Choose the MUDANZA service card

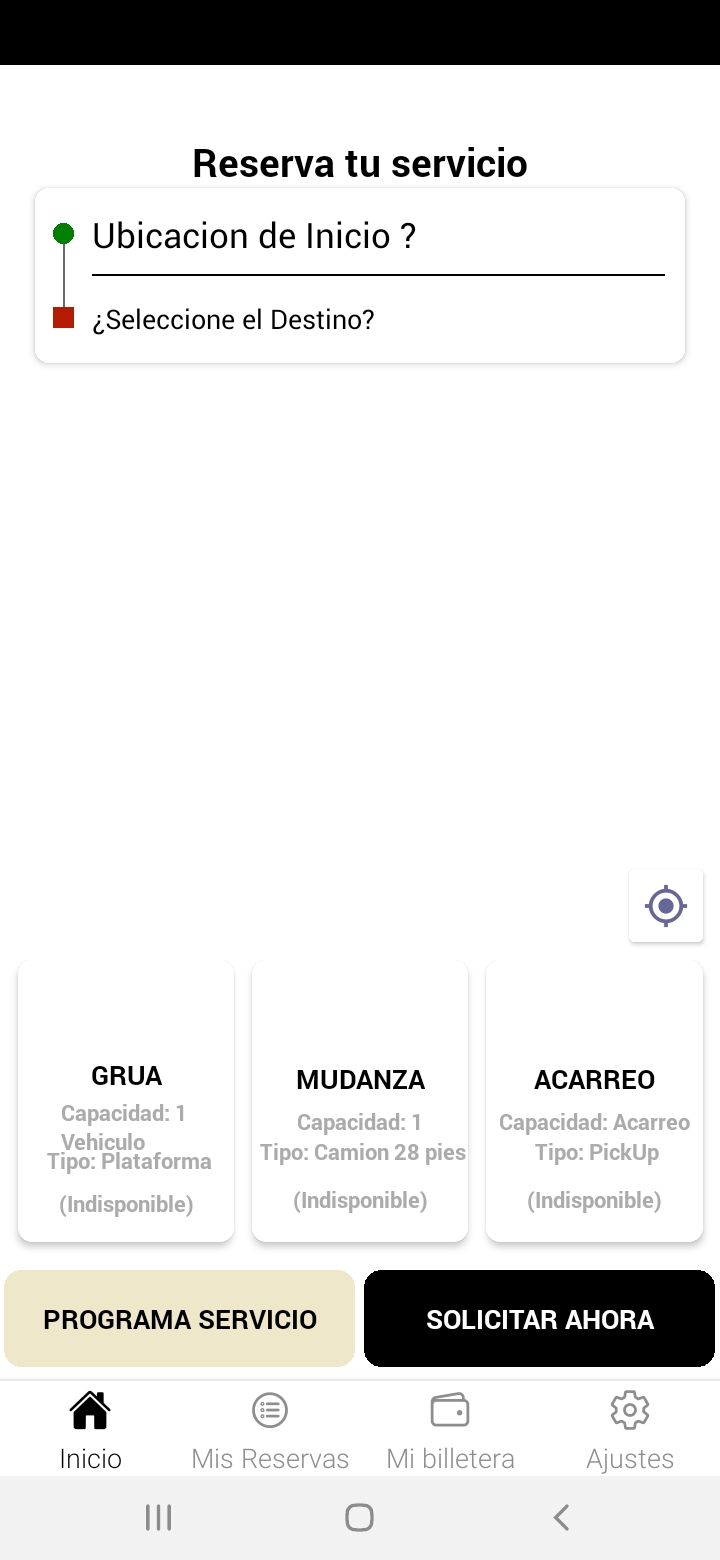tap(360, 1101)
